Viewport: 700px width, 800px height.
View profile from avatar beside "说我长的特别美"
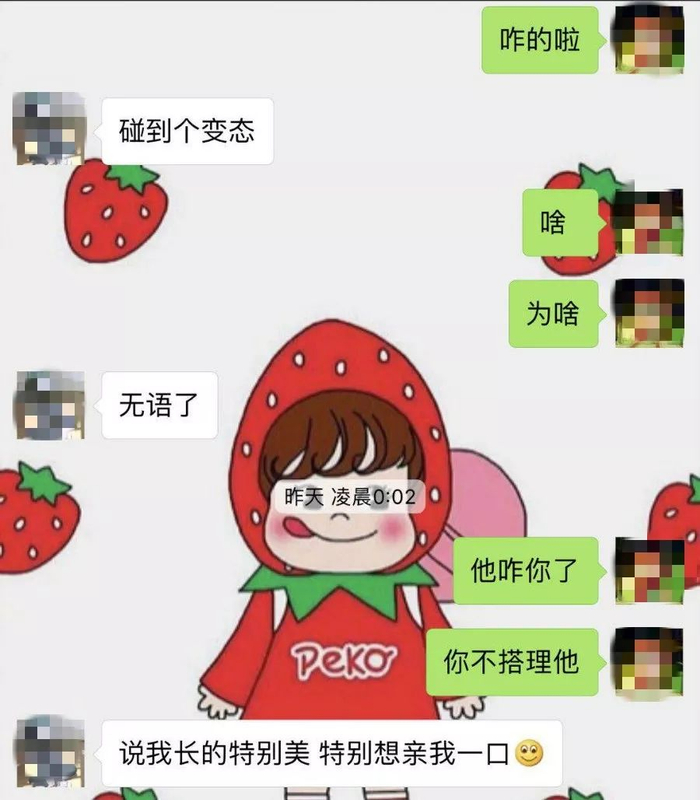[x=49, y=752]
